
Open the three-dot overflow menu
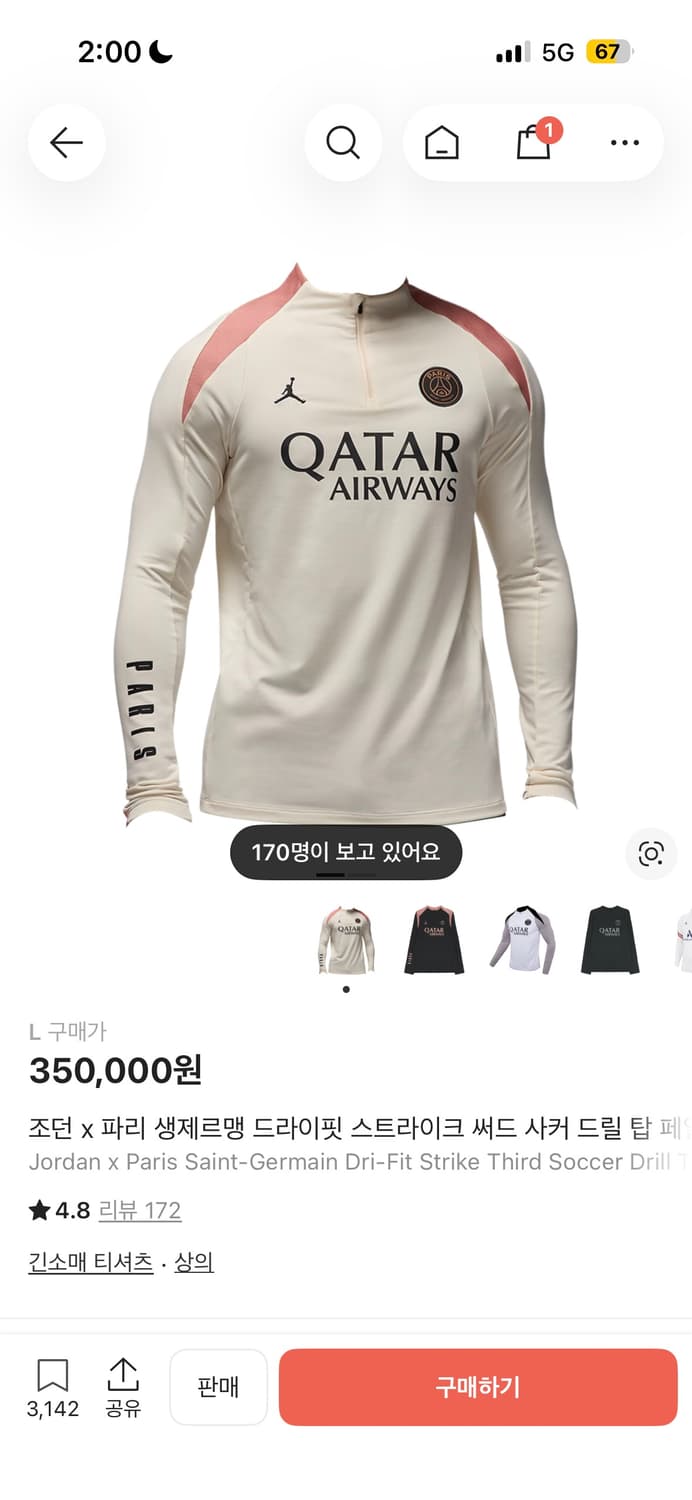click(624, 143)
